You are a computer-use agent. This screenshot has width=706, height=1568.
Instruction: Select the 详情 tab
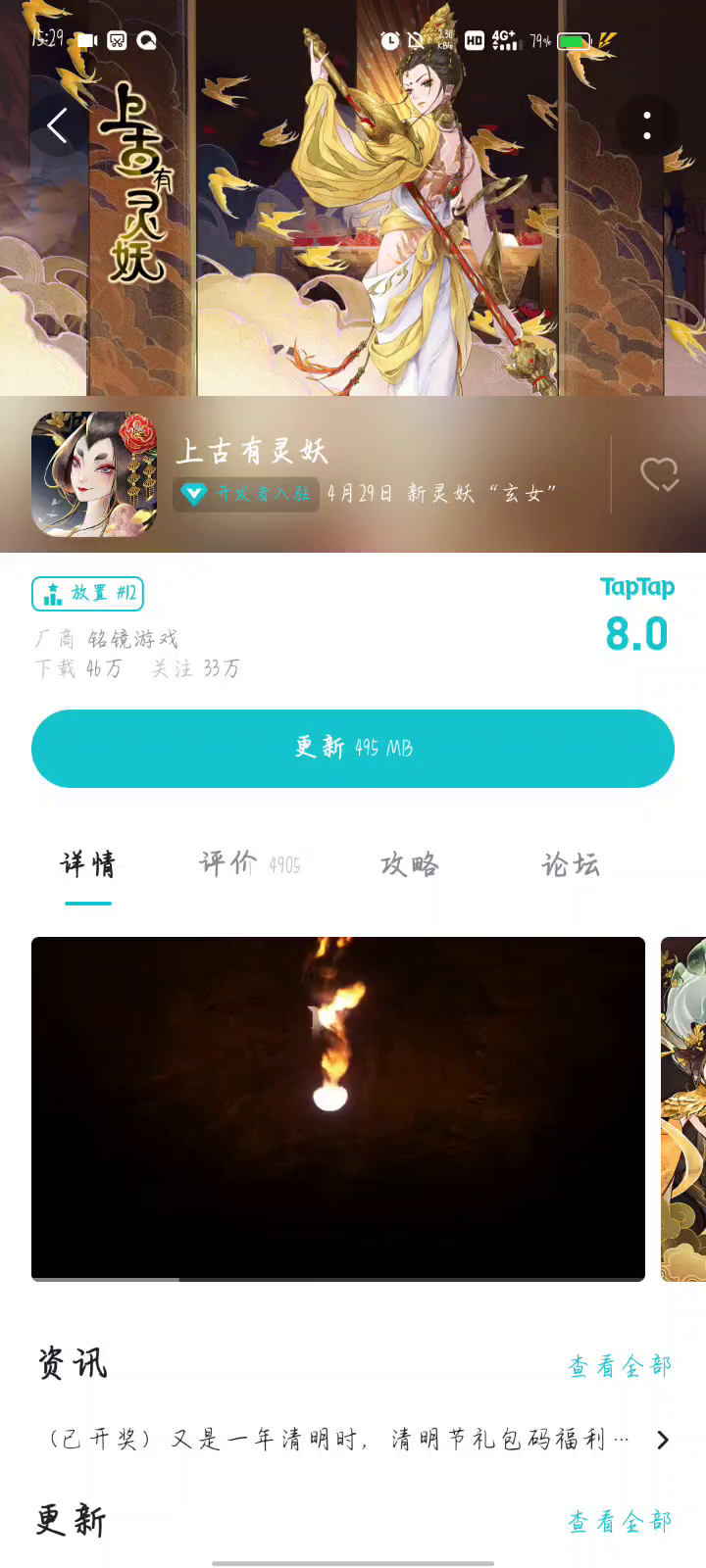point(88,863)
